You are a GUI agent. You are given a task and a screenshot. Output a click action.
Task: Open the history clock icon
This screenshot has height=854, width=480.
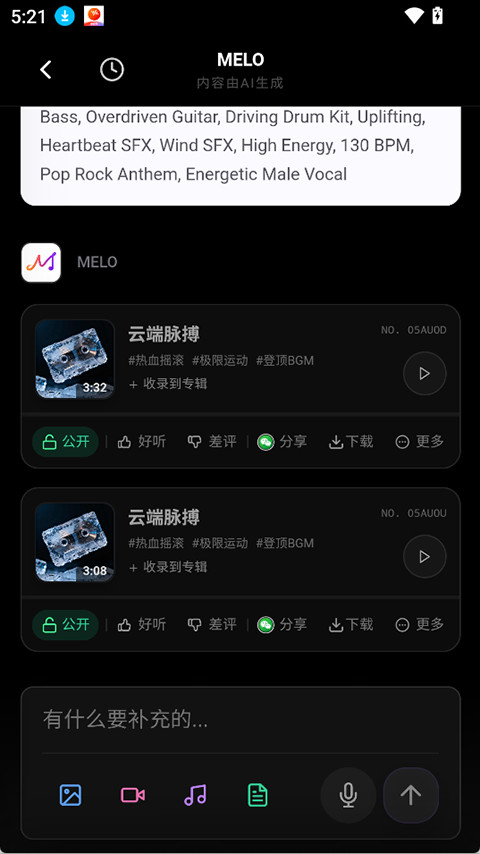point(112,70)
